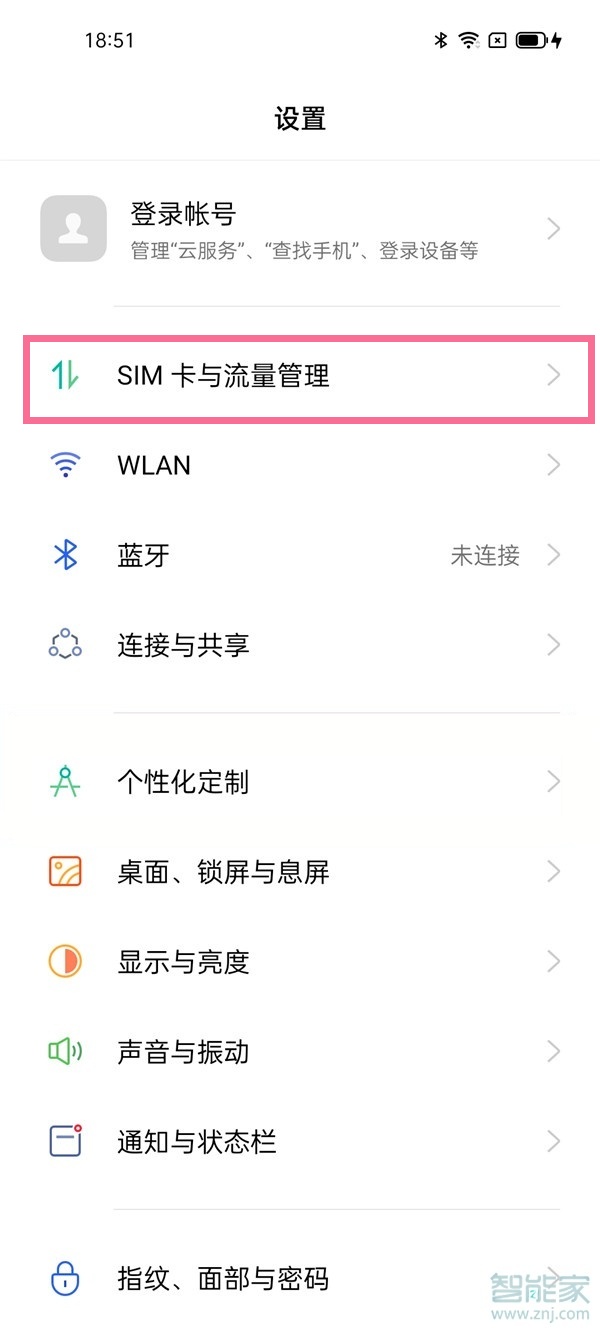The width and height of the screenshot is (600, 1333).
Task: Open 个性化定制 settings
Action: coord(300,782)
